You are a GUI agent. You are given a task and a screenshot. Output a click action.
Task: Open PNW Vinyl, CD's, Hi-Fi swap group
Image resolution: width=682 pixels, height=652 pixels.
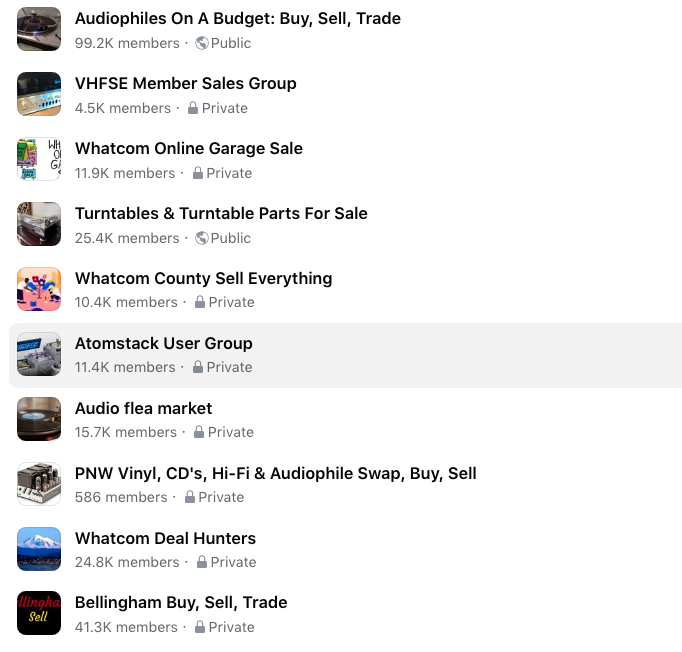click(275, 473)
